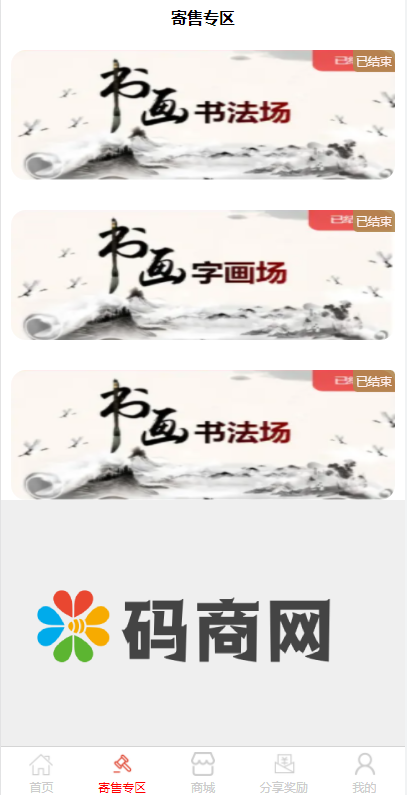407x795 pixels.
Task: Open the 字画场 banner card
Action: coord(203,275)
